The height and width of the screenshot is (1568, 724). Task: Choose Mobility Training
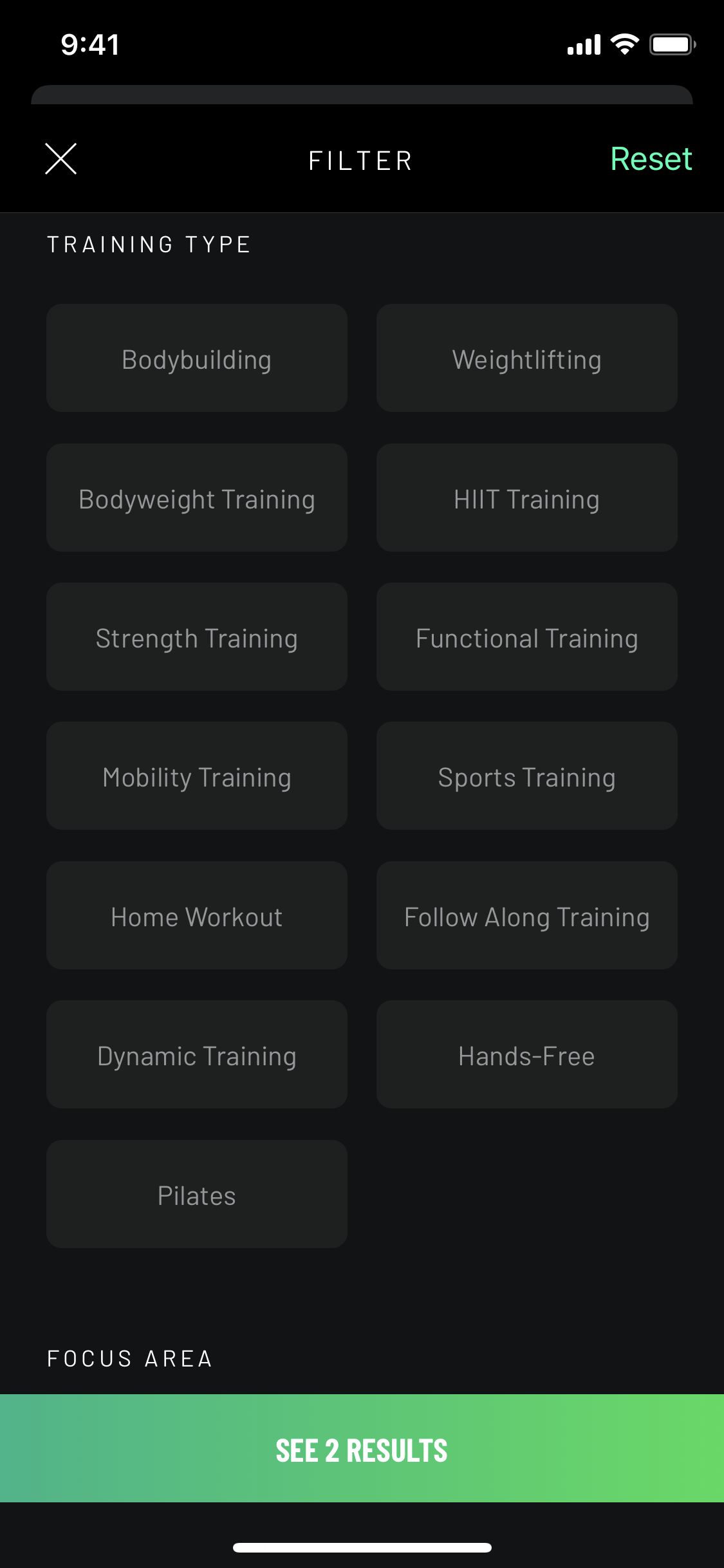197,776
